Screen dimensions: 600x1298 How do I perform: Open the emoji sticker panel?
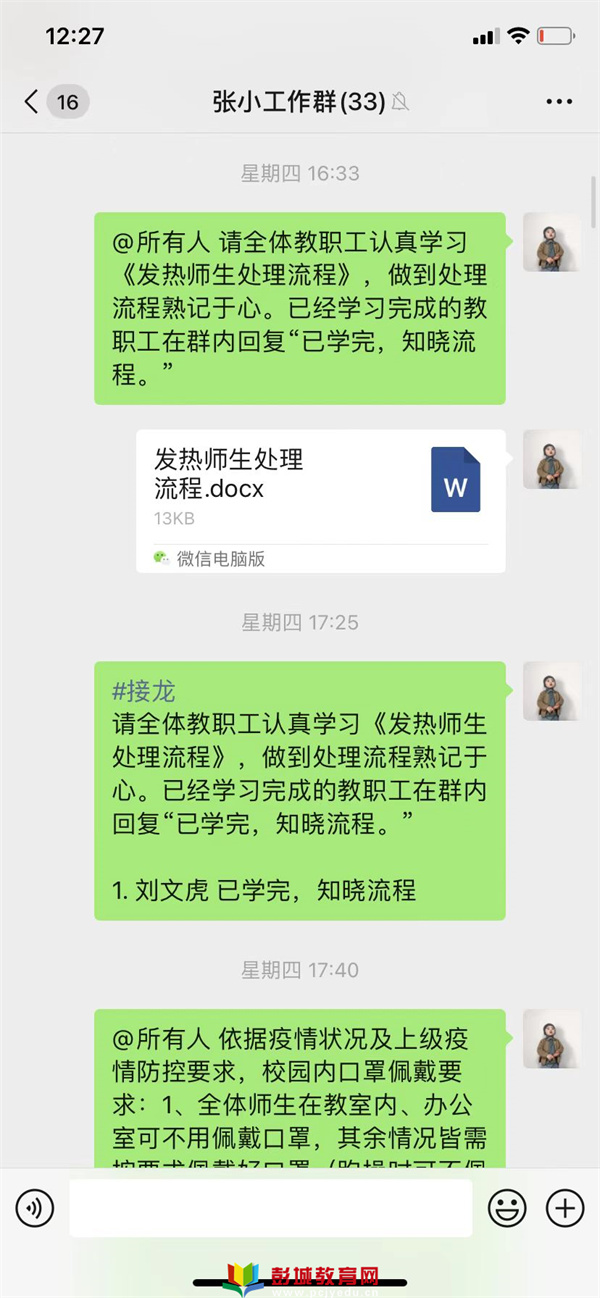(x=507, y=1208)
